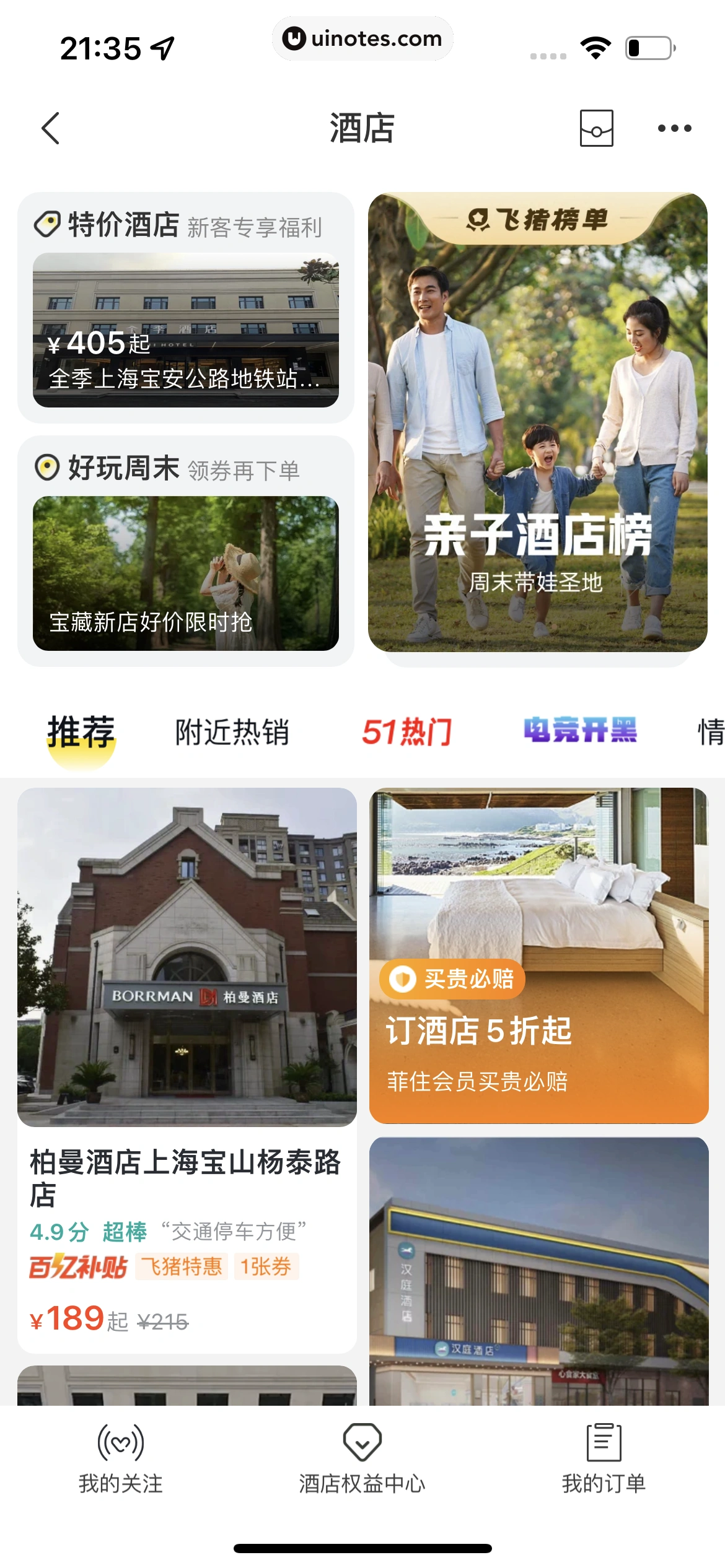Open the coupon wallet icon
The width and height of the screenshot is (725, 1568).
coord(596,128)
